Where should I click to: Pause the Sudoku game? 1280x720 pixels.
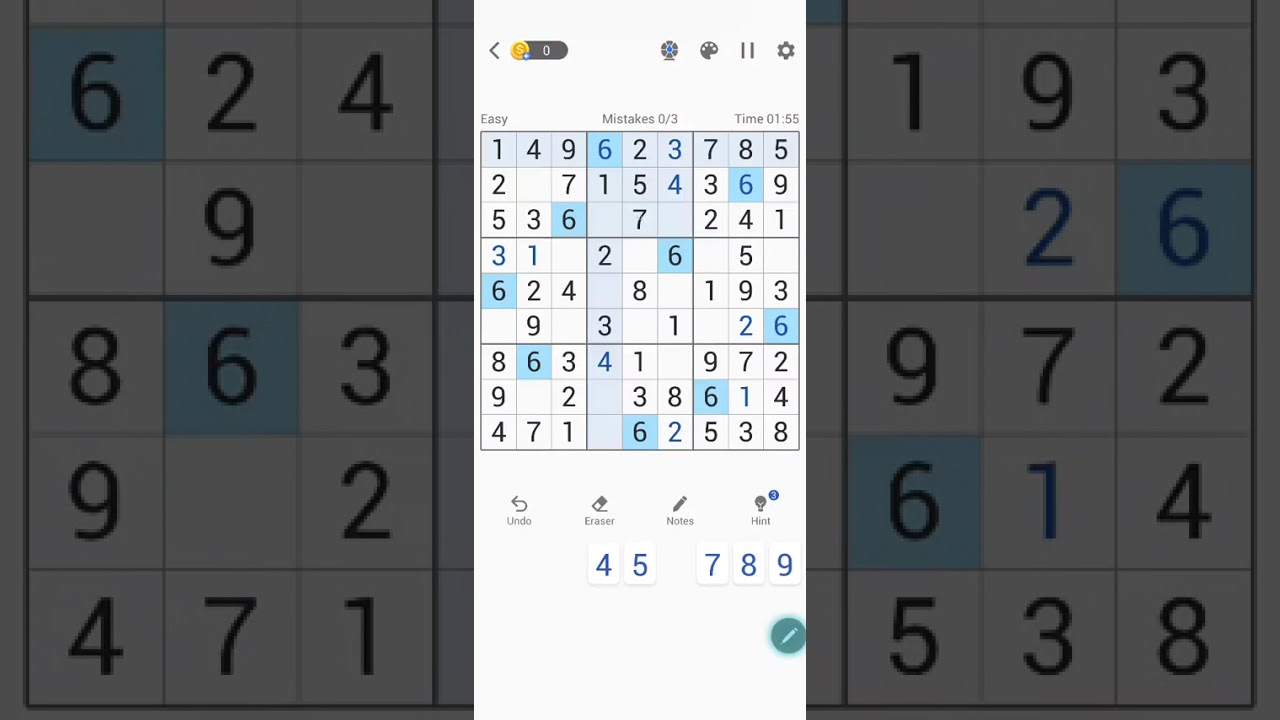pyautogui.click(x=747, y=51)
